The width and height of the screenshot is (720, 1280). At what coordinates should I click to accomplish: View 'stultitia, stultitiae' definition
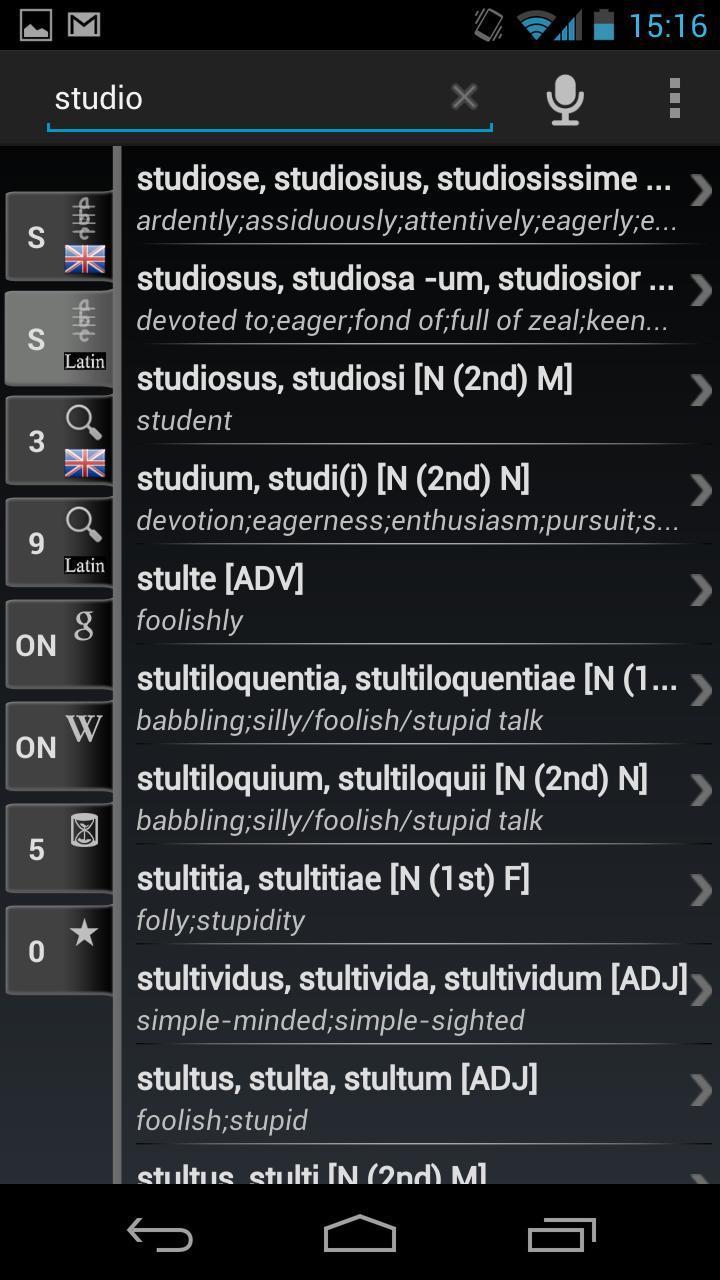tap(410, 896)
